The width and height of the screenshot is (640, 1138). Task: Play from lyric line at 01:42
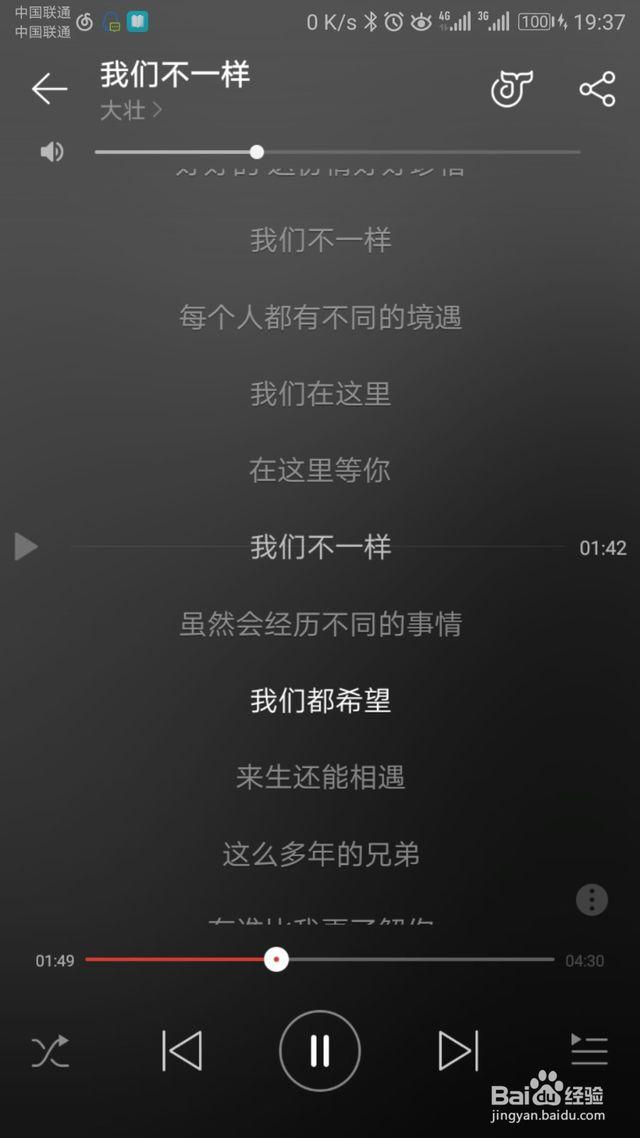click(x=26, y=547)
